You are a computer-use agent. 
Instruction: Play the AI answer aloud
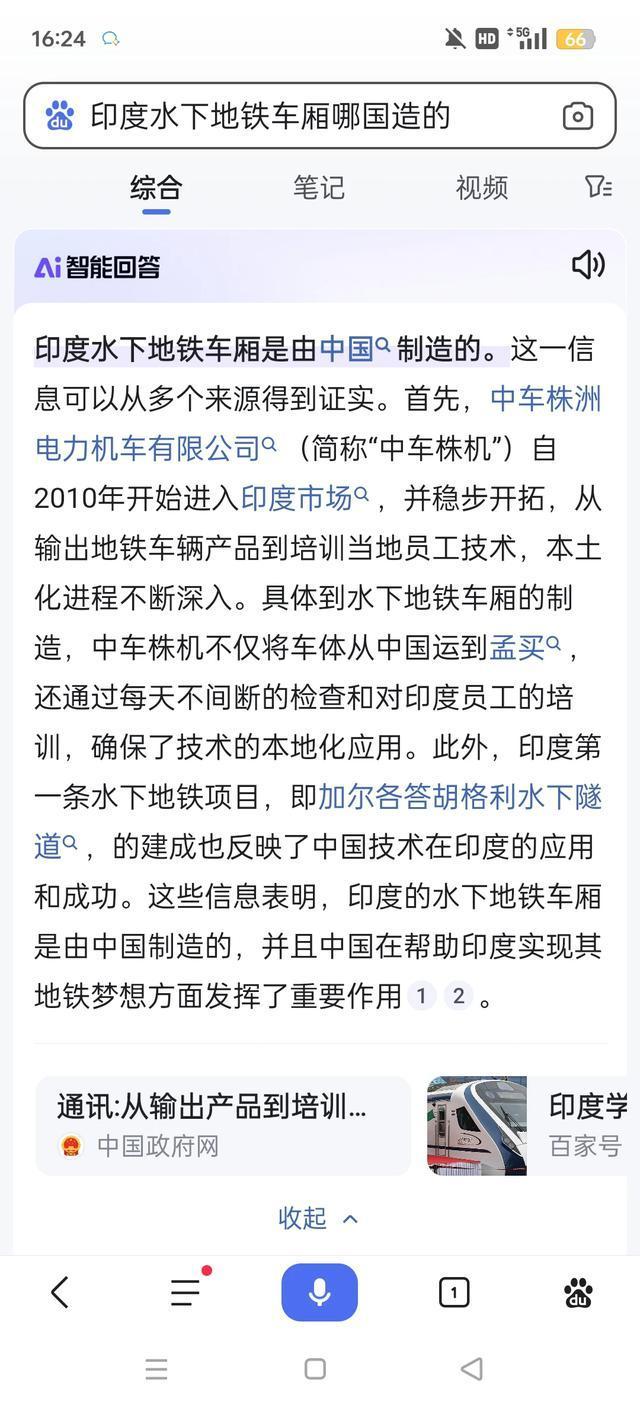[588, 265]
